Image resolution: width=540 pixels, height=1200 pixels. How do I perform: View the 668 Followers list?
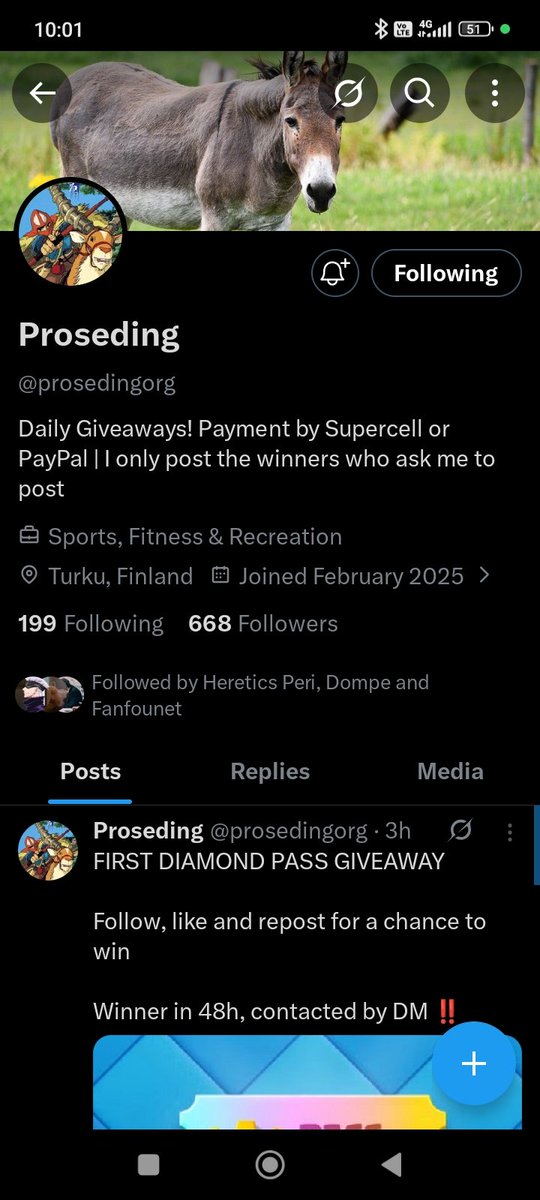(x=263, y=624)
